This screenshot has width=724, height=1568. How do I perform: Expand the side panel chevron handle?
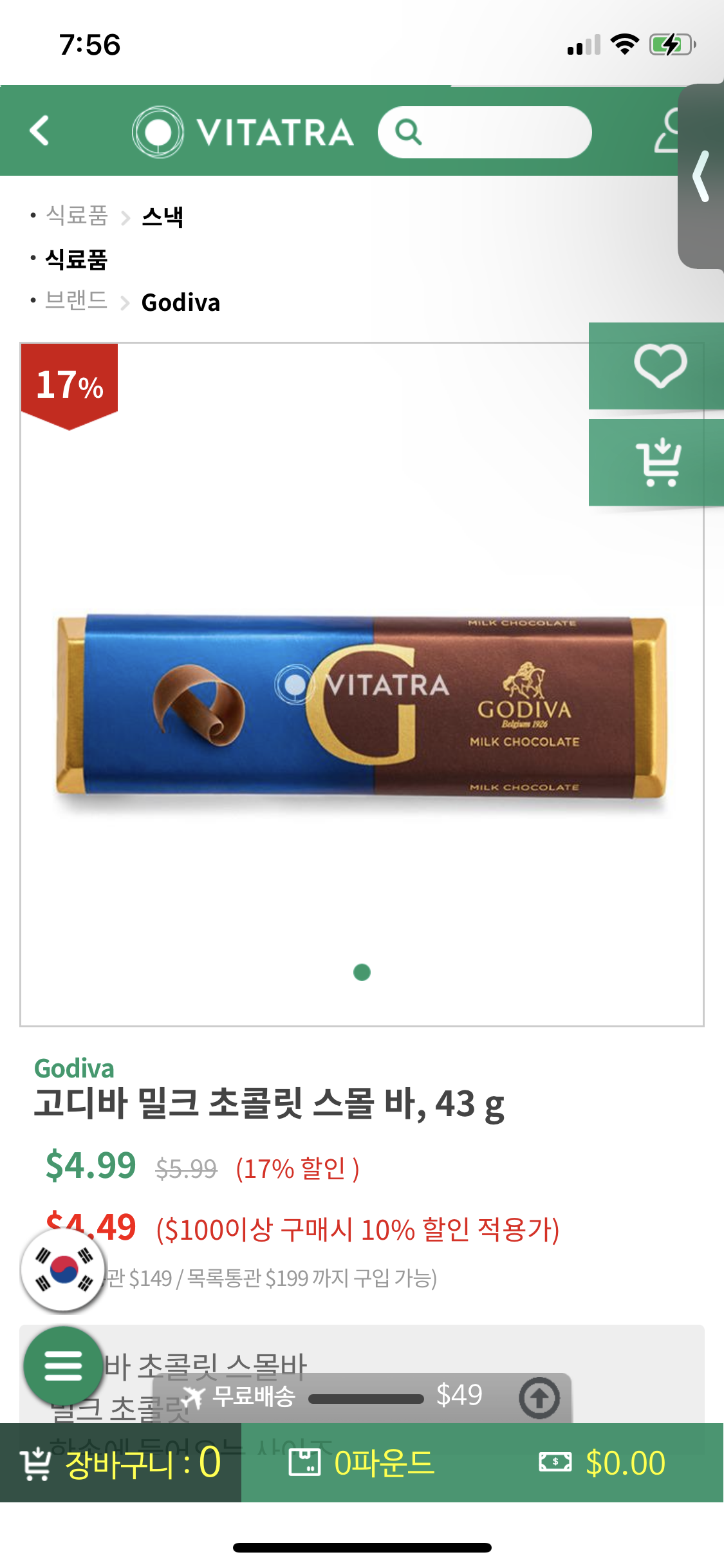click(701, 176)
